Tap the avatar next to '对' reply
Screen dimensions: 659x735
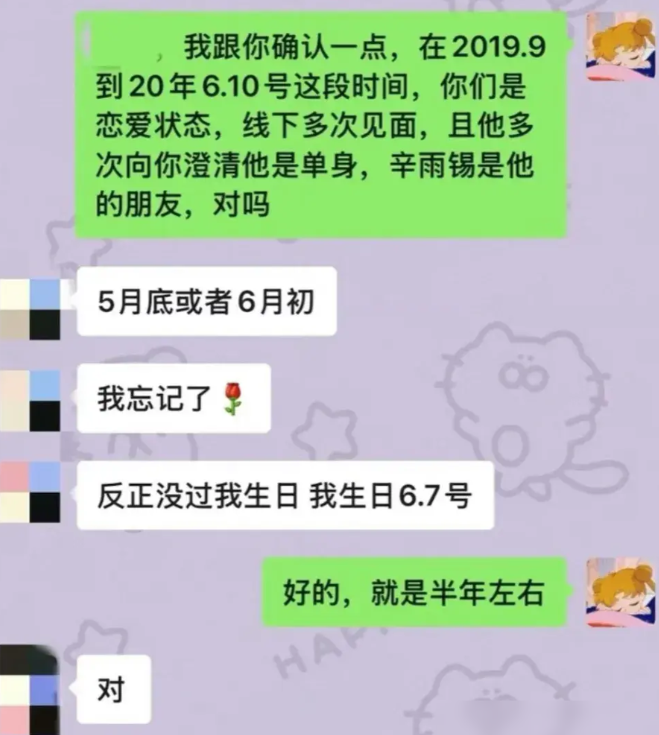(30, 690)
